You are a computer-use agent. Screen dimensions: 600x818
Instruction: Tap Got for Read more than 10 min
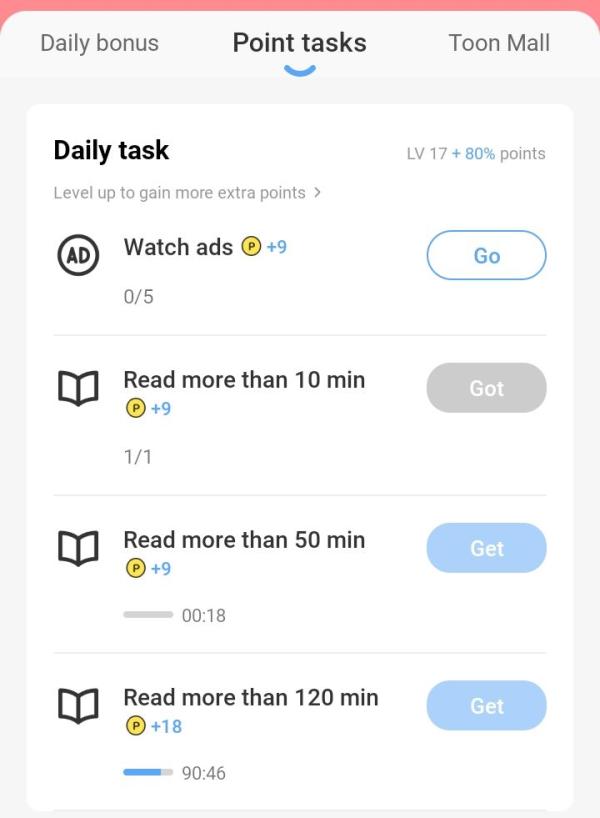coord(486,388)
